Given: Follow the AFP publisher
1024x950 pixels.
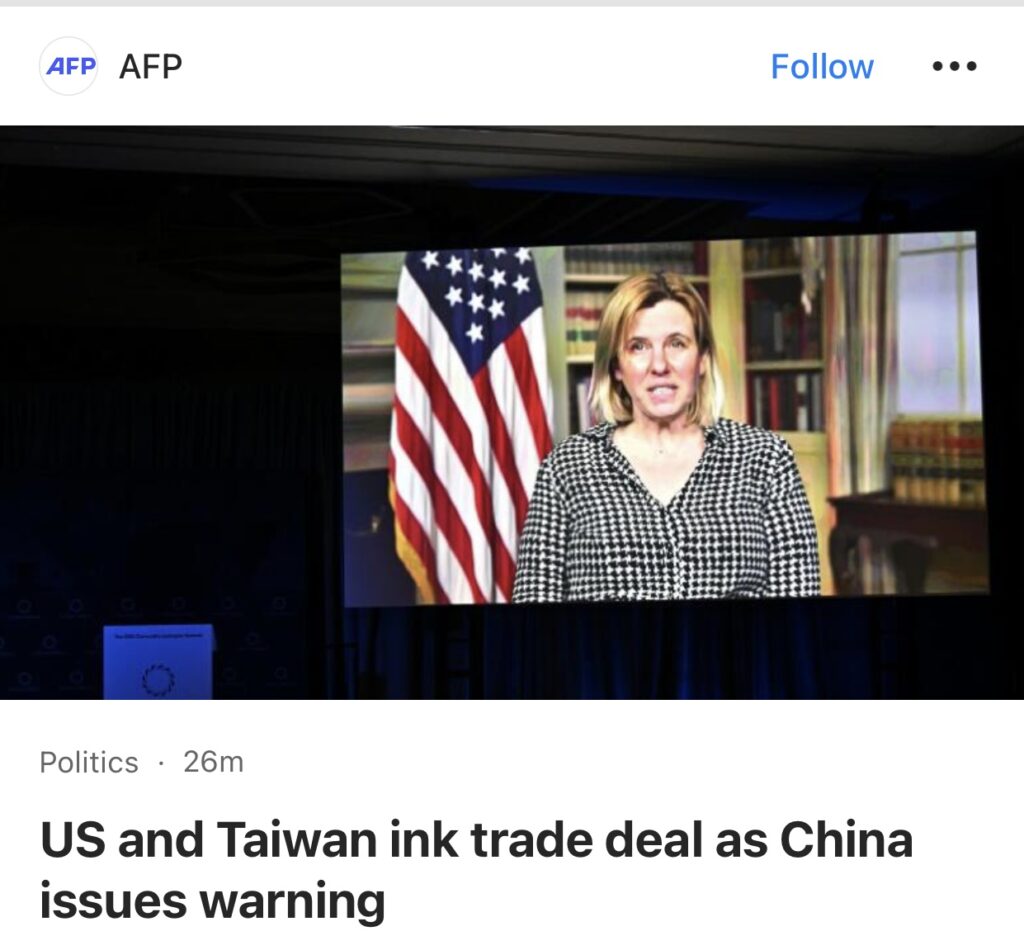Looking at the screenshot, I should [x=821, y=67].
